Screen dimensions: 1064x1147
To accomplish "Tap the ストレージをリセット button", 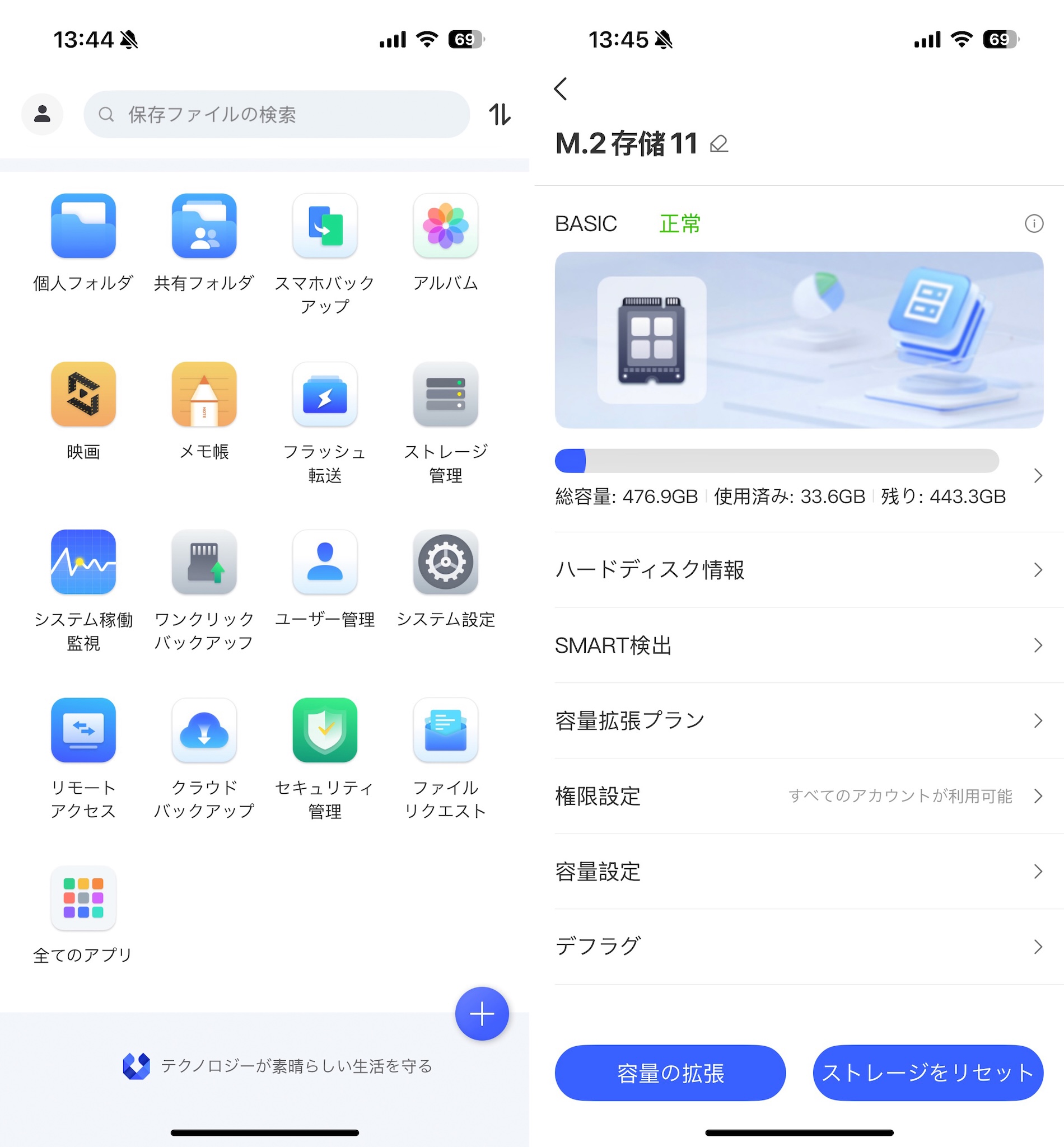I will (927, 1073).
